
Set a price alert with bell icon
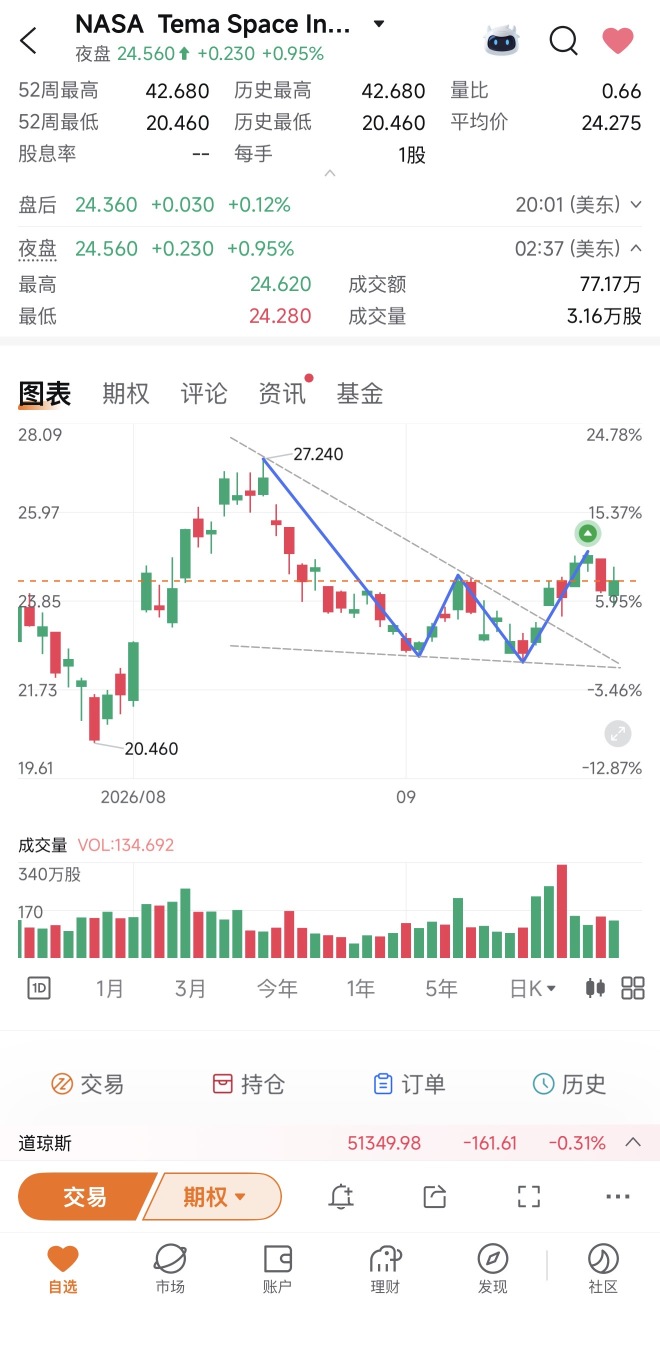pyautogui.click(x=341, y=1196)
